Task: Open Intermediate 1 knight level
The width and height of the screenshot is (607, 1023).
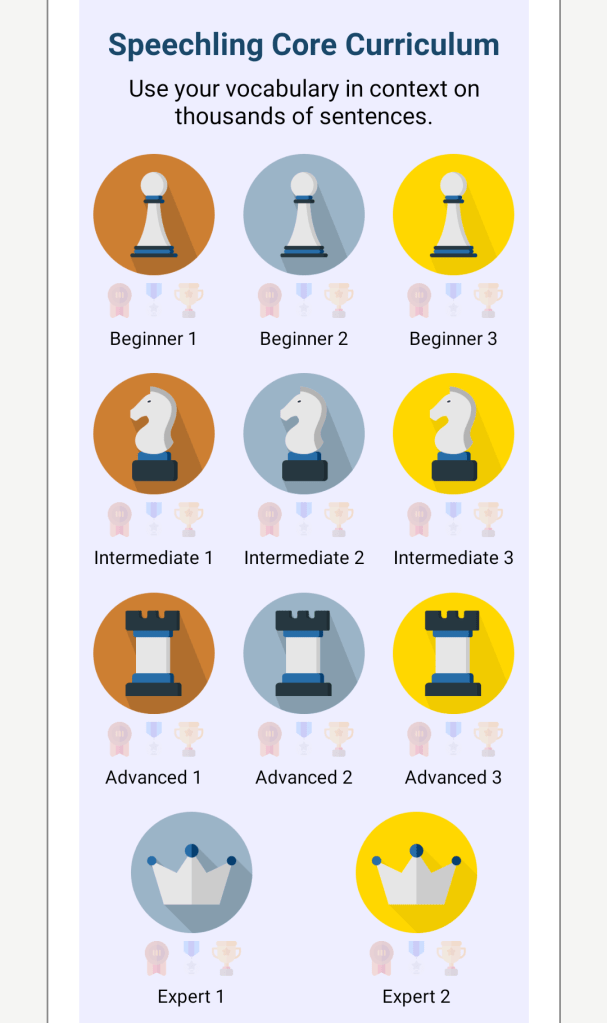Action: point(153,434)
